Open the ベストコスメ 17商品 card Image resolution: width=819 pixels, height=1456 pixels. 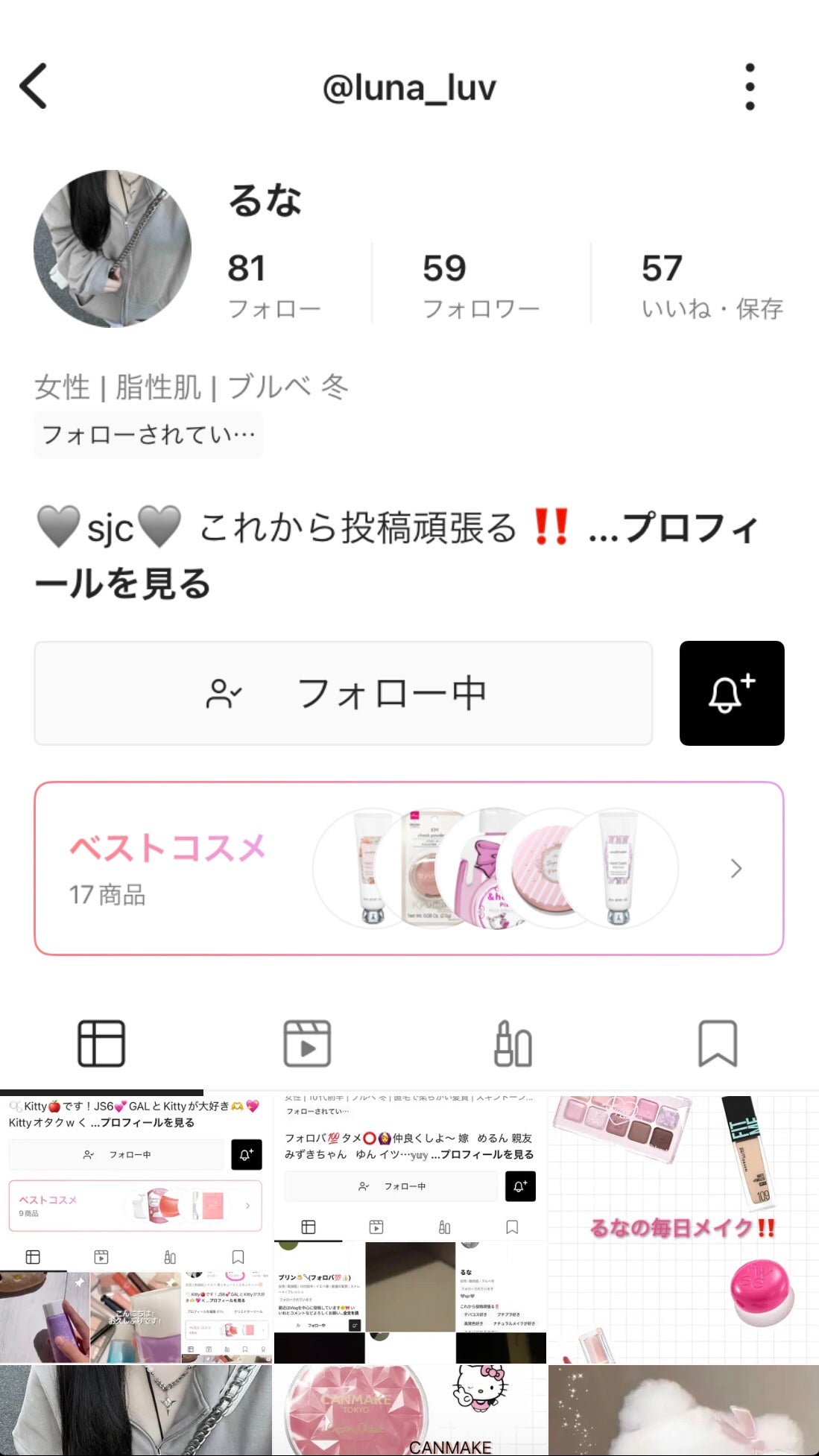coord(408,868)
